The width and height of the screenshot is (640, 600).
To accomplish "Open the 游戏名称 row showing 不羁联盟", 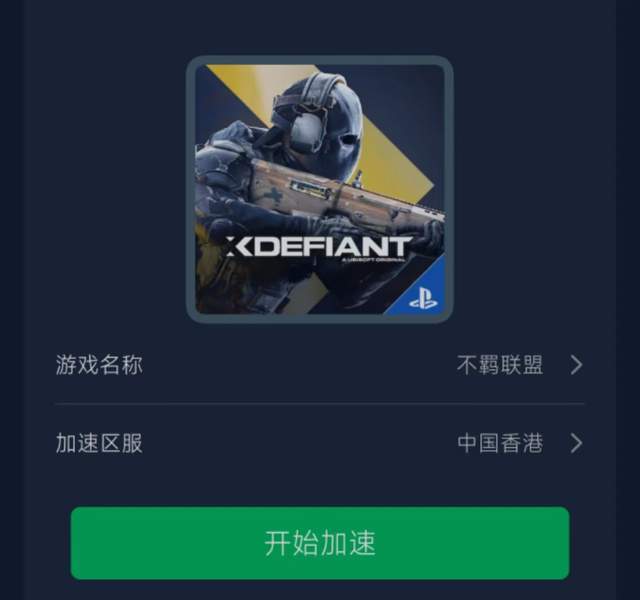I will tap(320, 365).
